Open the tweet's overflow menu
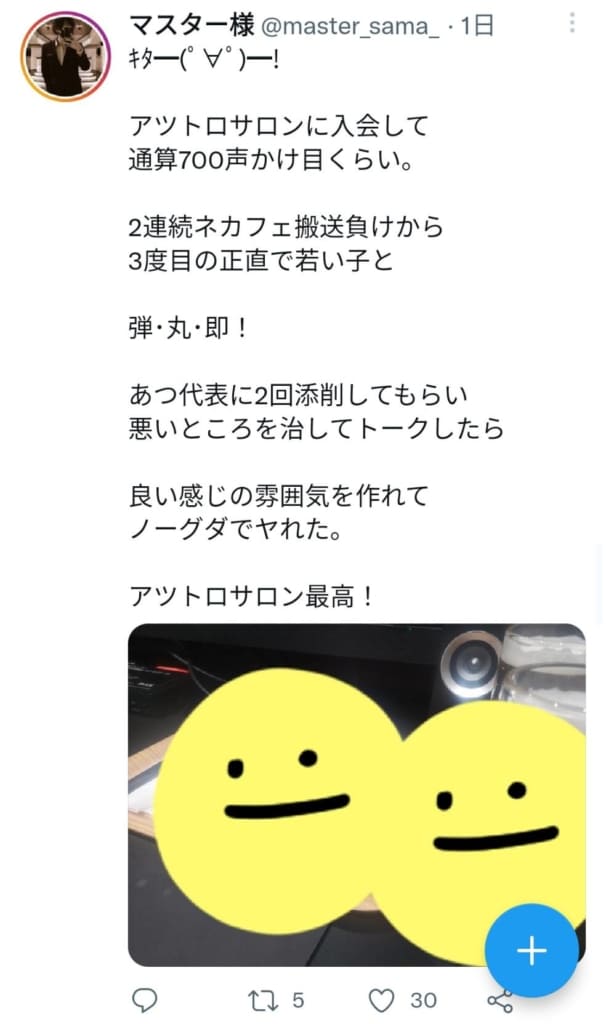 [x=571, y=24]
